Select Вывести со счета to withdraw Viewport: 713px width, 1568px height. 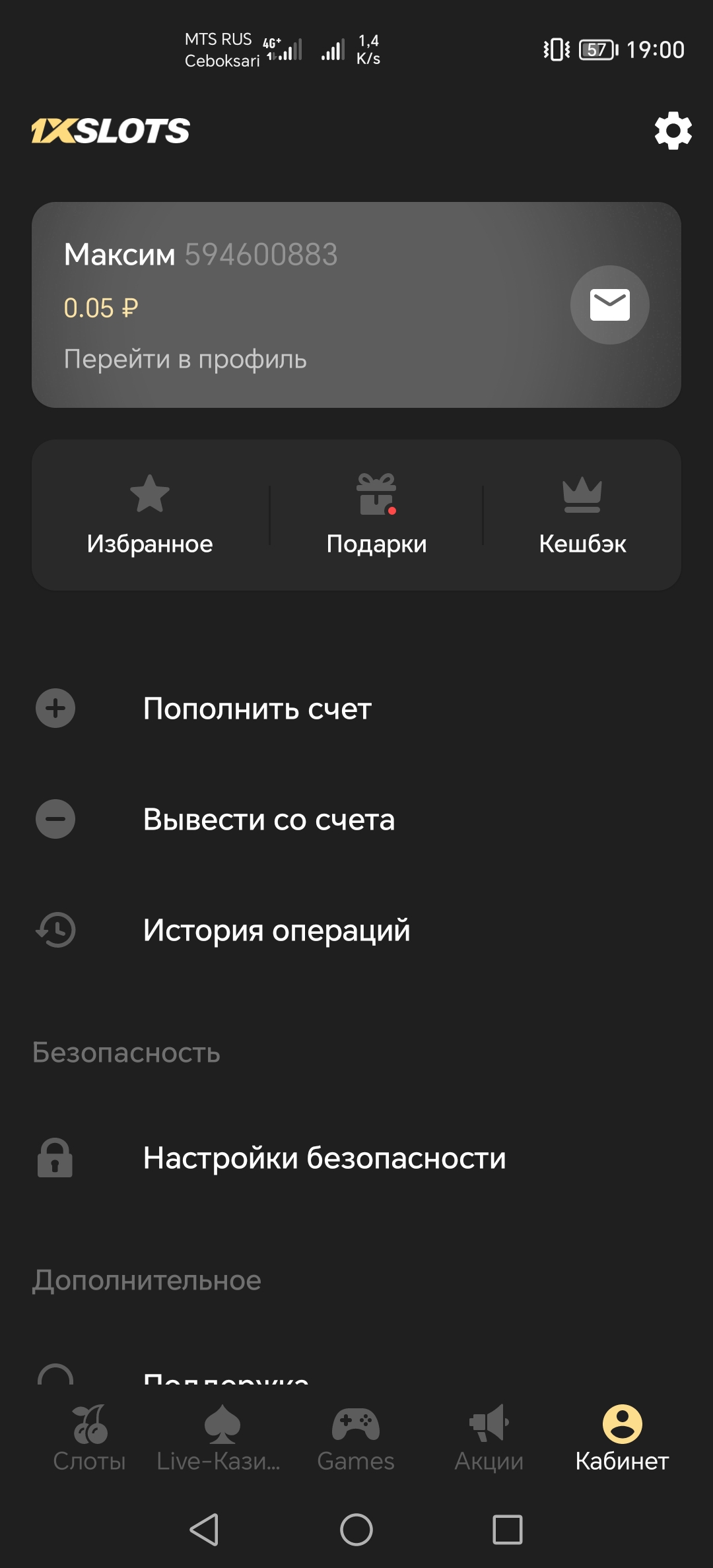269,820
